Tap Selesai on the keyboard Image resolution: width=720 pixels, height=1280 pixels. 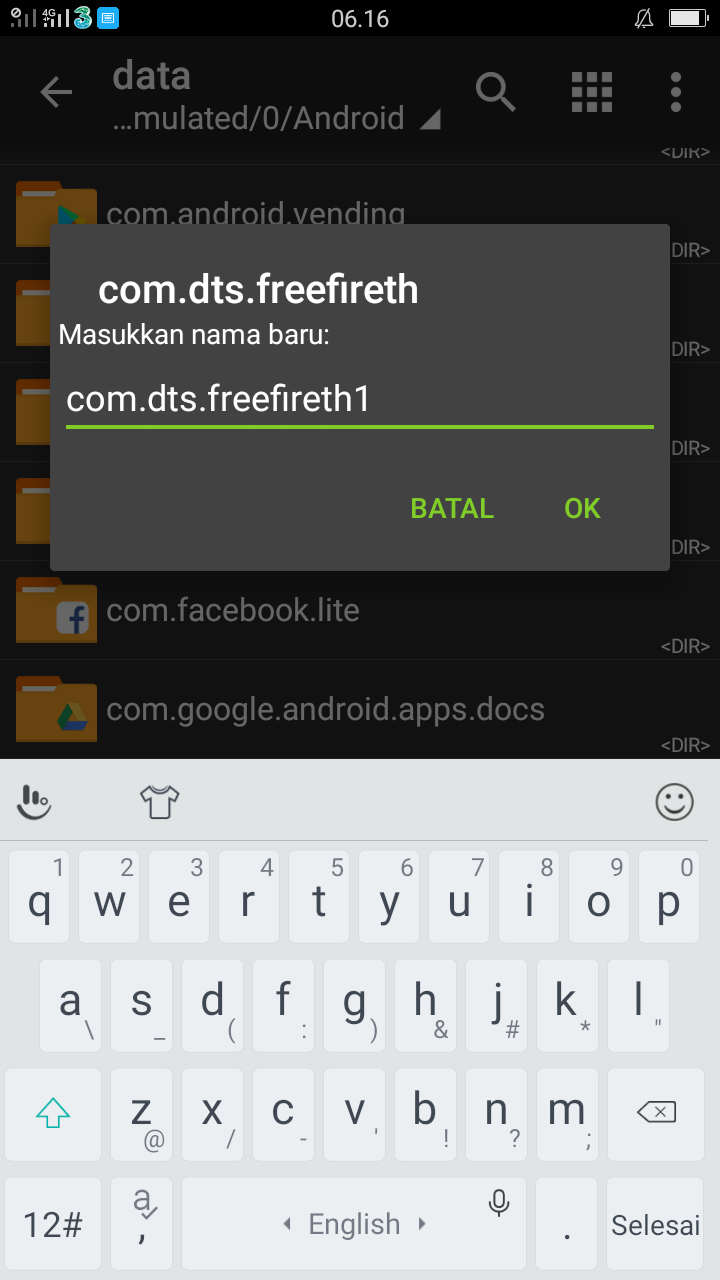tap(655, 1225)
